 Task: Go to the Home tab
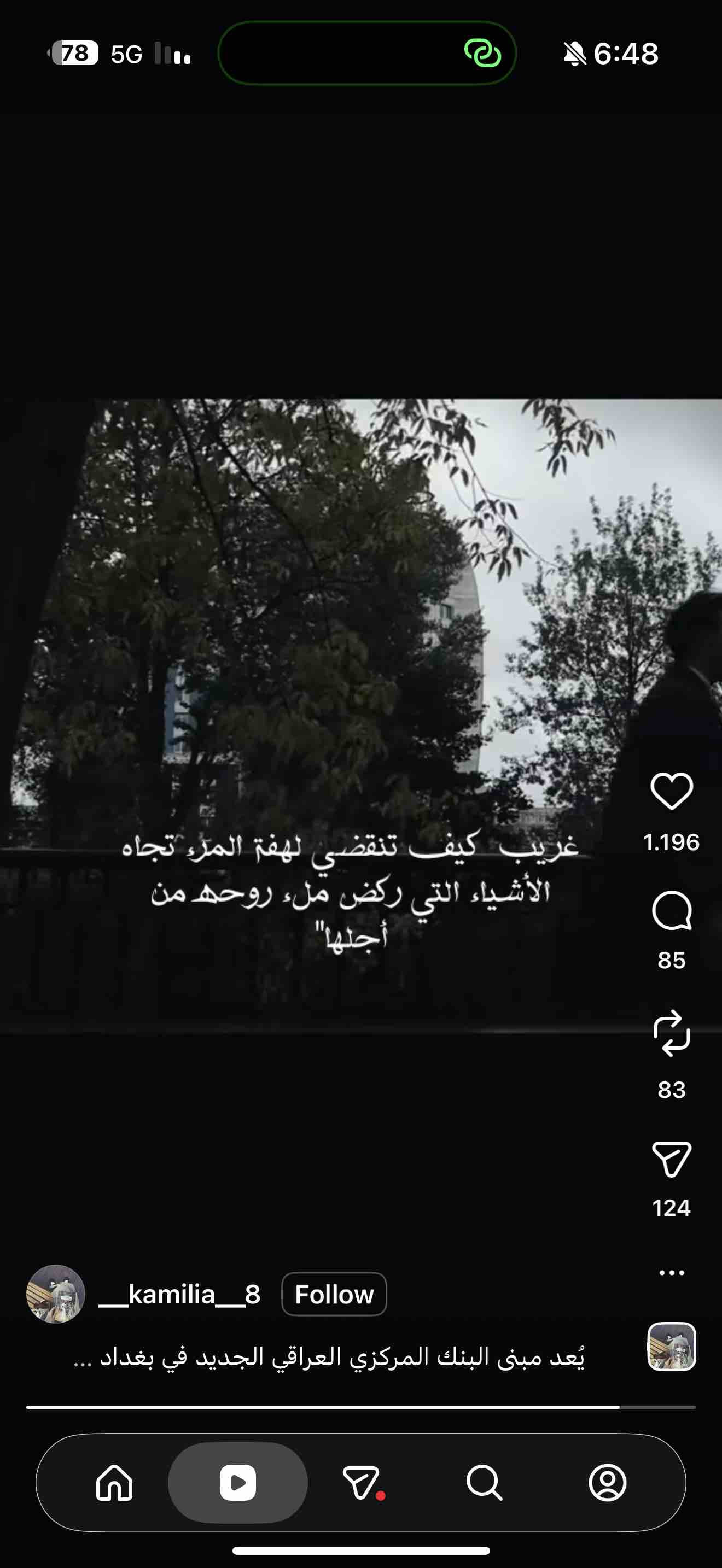pos(114,1483)
